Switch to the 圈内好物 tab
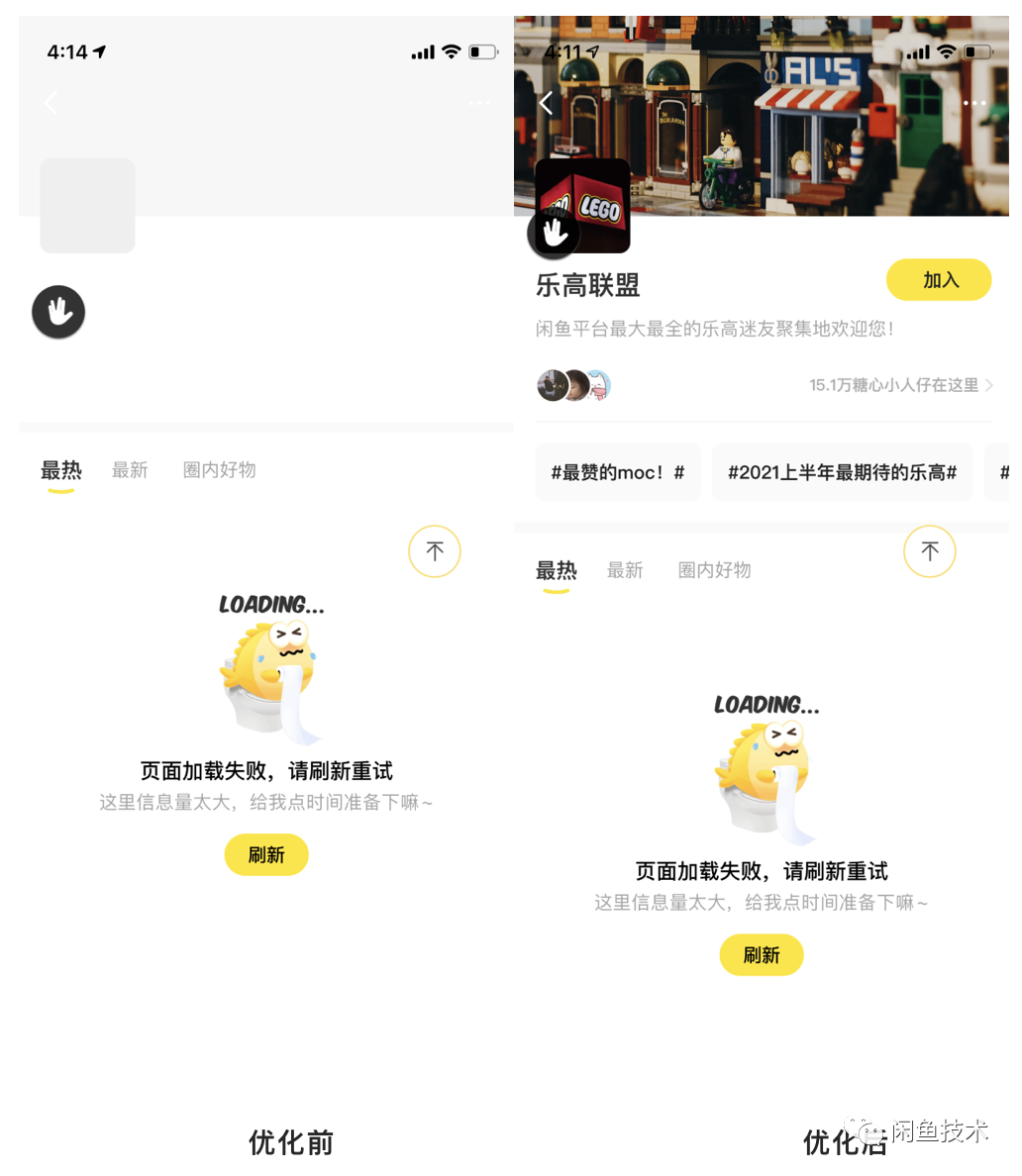This screenshot has height=1176, width=1022. [714, 570]
